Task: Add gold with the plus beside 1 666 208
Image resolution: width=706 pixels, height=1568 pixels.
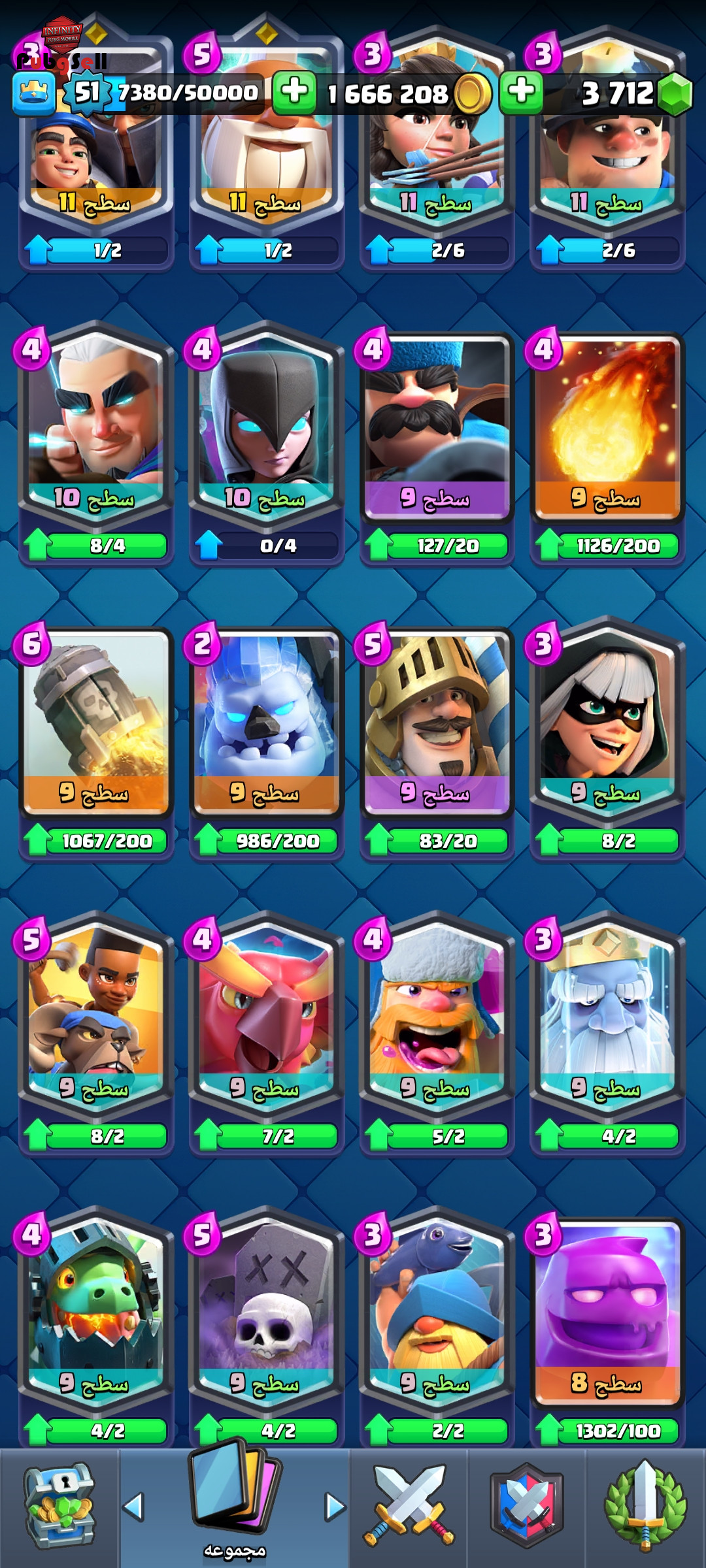Action: pyautogui.click(x=295, y=92)
